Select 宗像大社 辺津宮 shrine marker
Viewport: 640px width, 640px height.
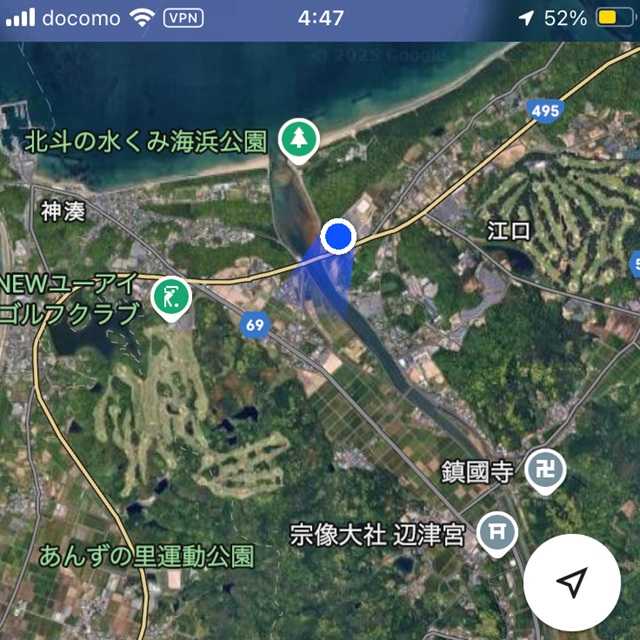pos(497,532)
